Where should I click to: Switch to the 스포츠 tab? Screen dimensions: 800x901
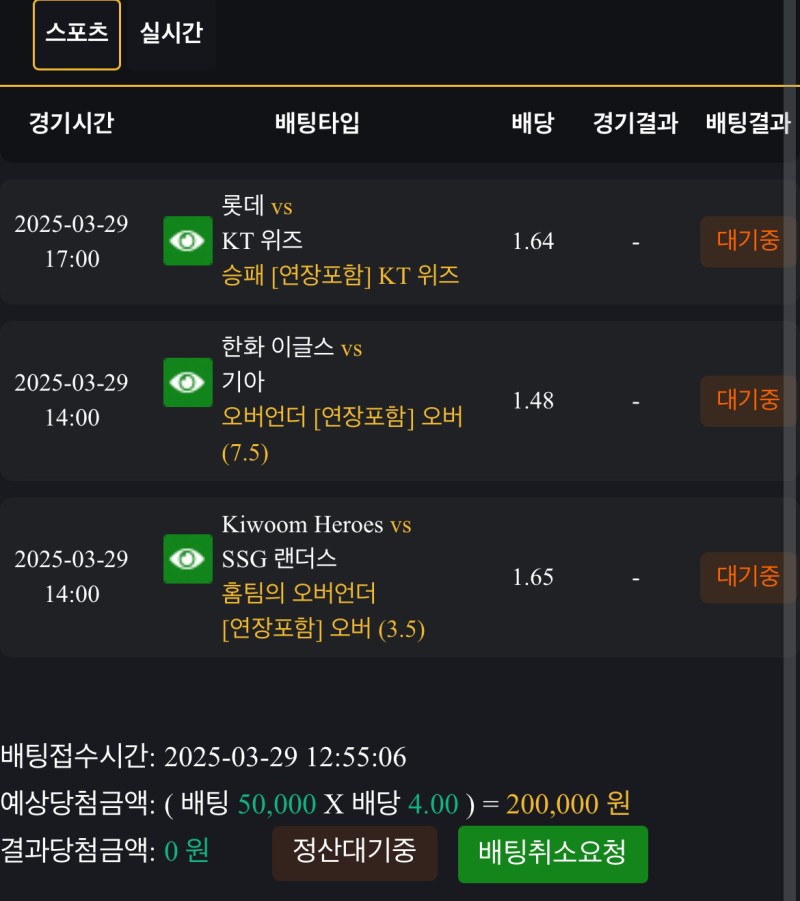pyautogui.click(x=77, y=34)
